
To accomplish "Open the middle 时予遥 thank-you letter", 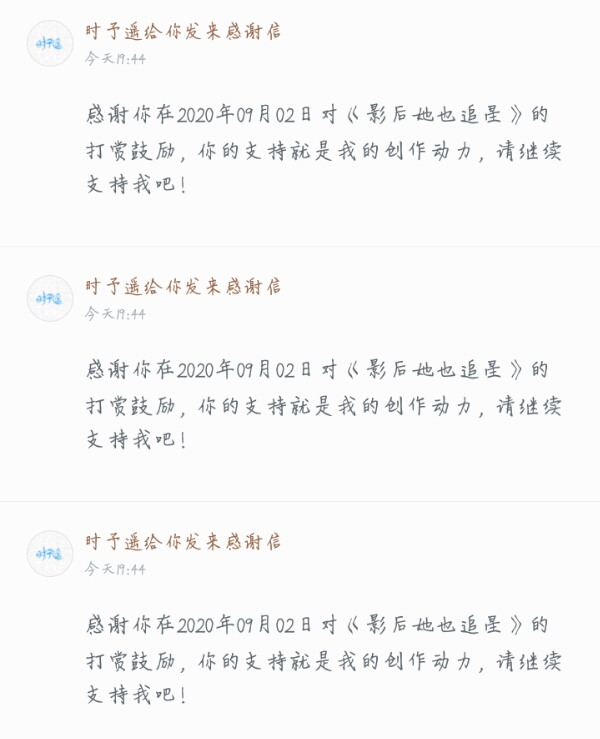I will click(300, 374).
